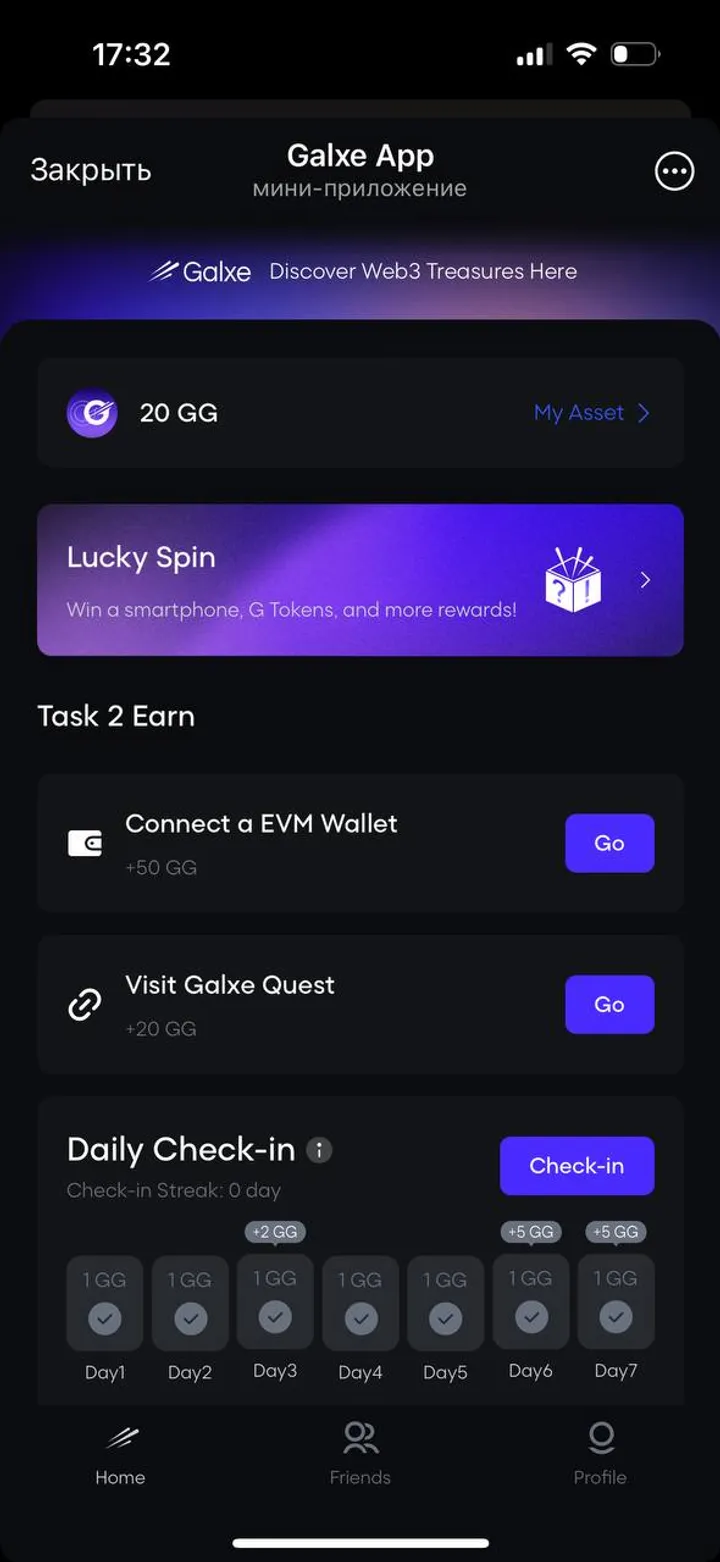This screenshot has width=720, height=1562.
Task: Click the Home icon in bottom navigation
Action: [120, 1436]
